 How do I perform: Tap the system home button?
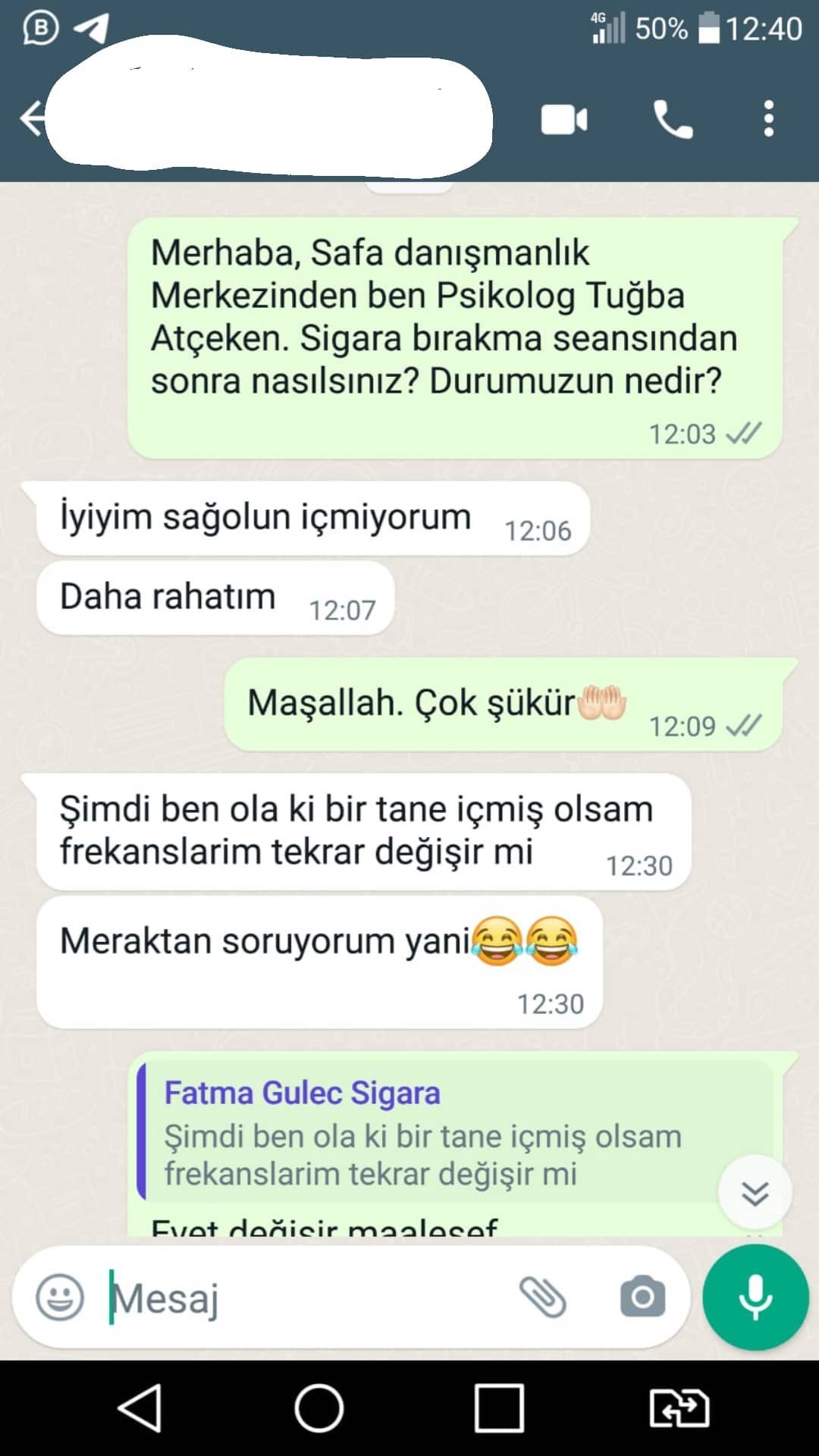tap(318, 1408)
